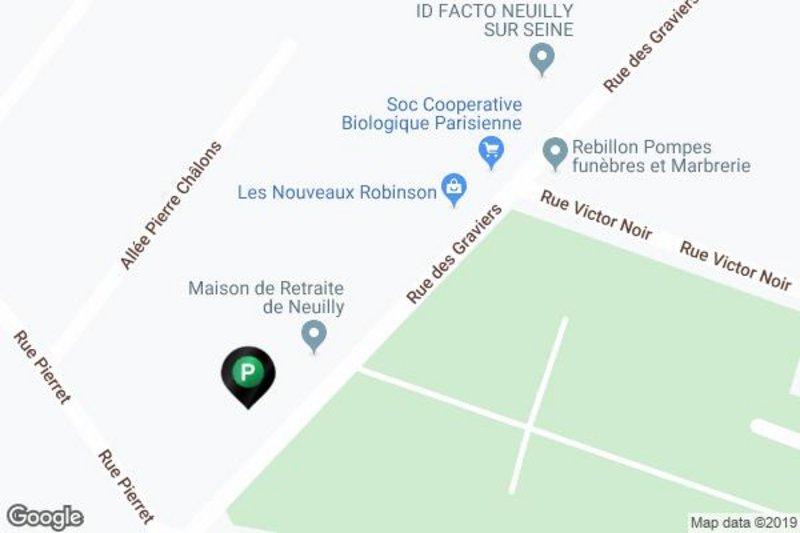Open Soc Cooperative Biologique Parisienne cart marker
Screen dimensions: 800x533
[491, 152]
